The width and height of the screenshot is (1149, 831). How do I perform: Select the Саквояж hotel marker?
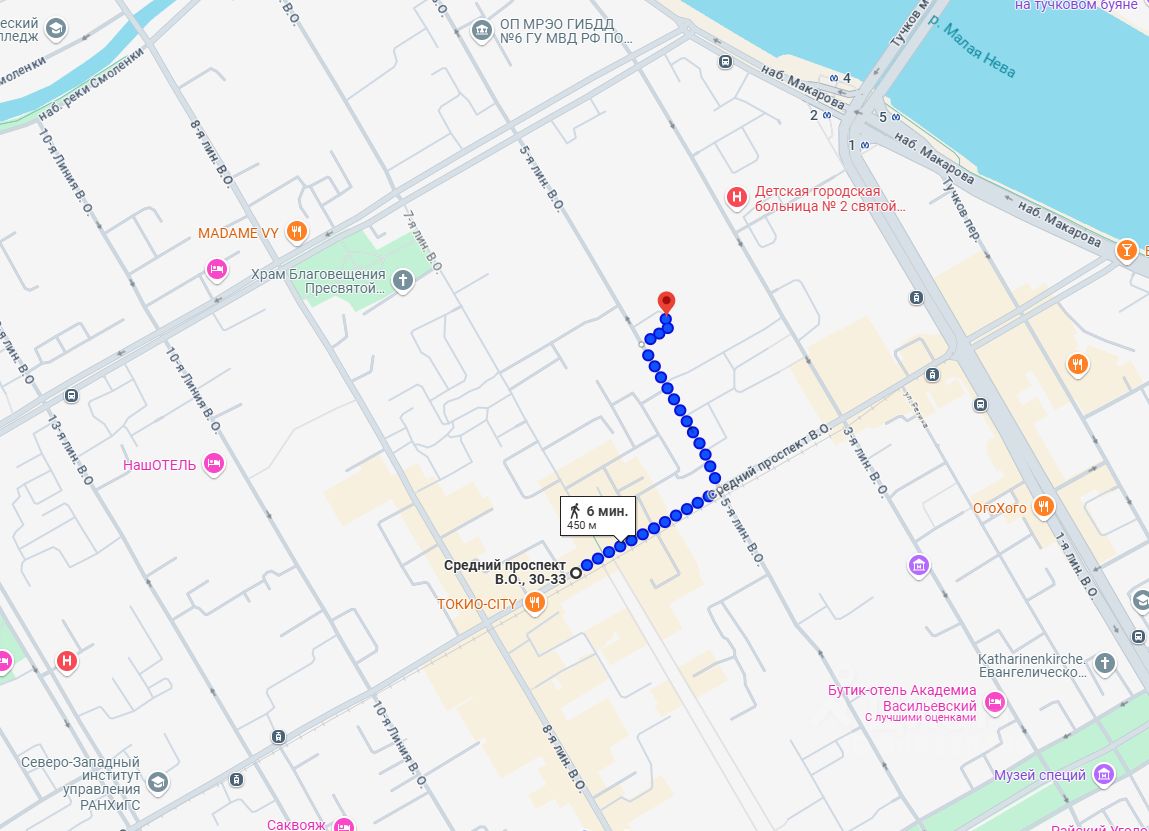tap(343, 825)
